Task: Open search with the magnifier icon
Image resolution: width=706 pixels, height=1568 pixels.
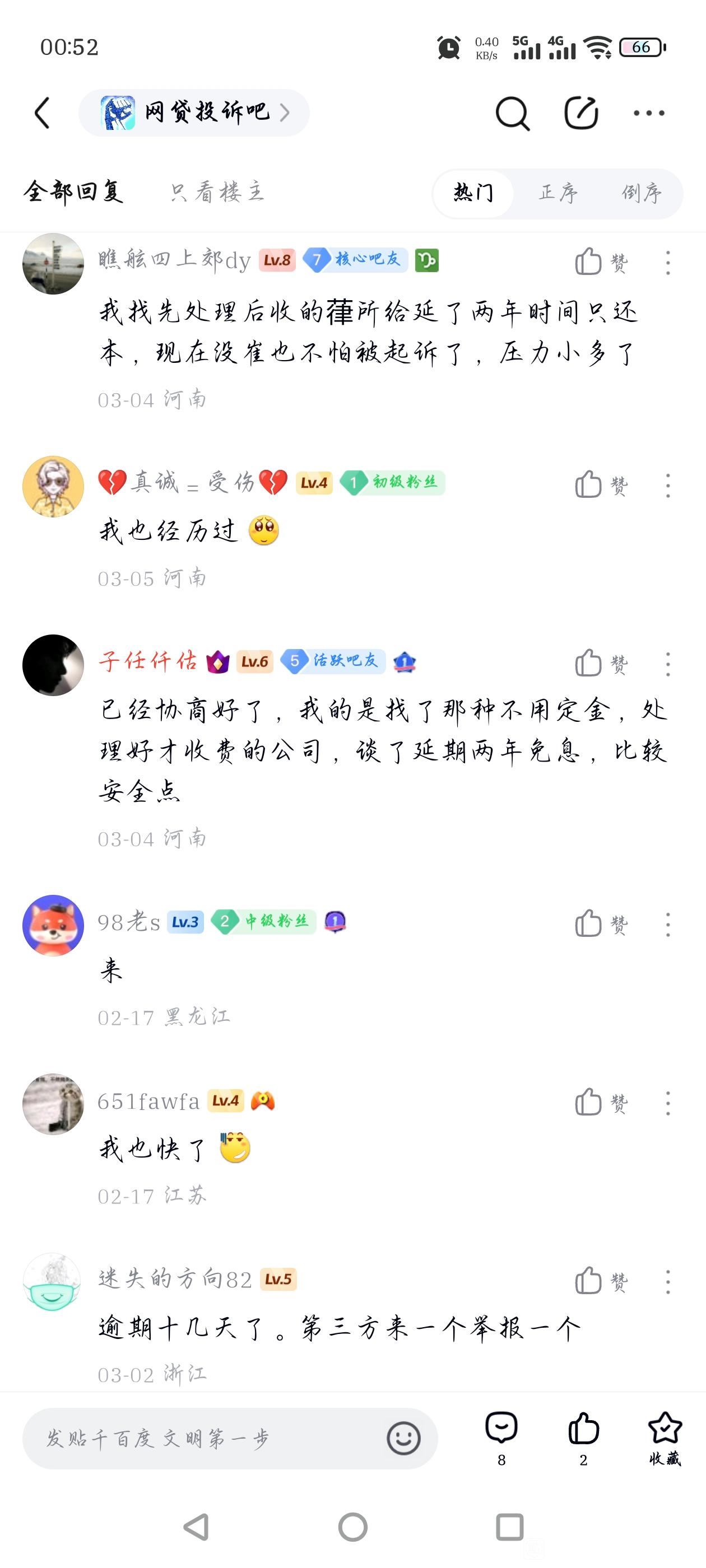Action: 512,113
